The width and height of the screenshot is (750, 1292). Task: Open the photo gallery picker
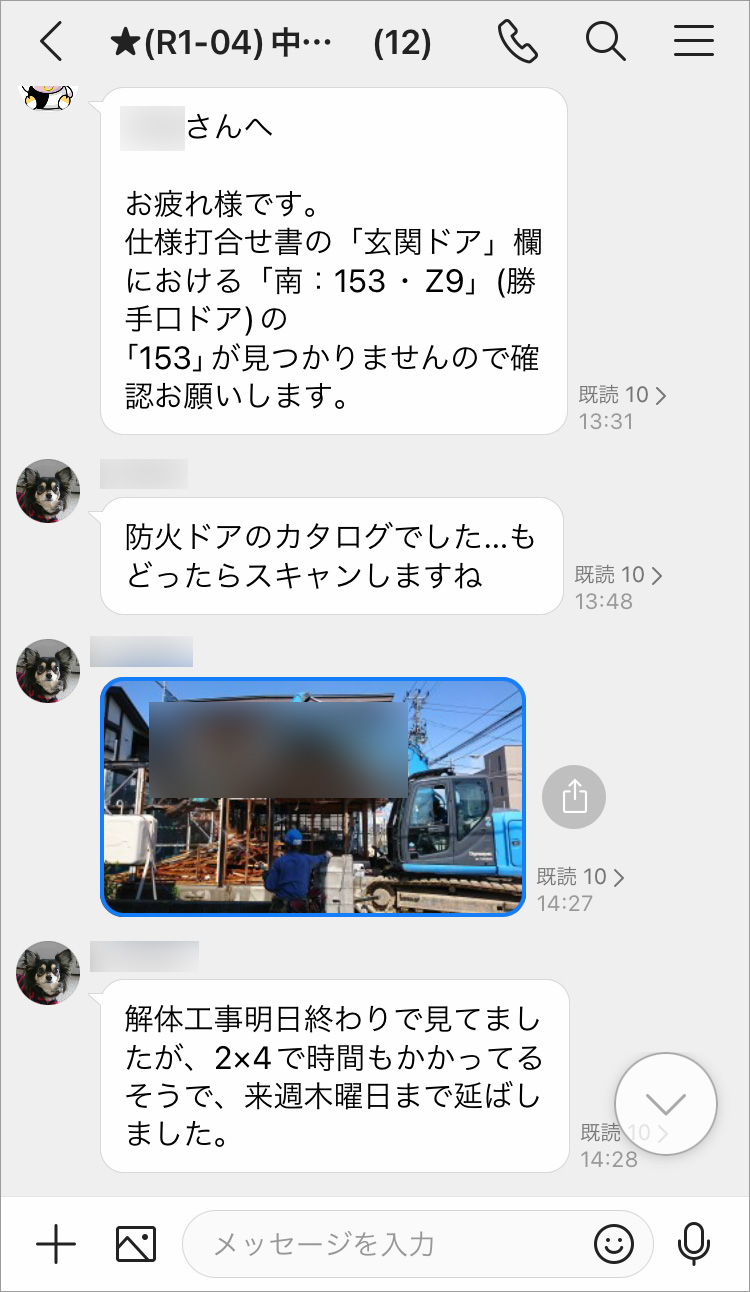136,1244
